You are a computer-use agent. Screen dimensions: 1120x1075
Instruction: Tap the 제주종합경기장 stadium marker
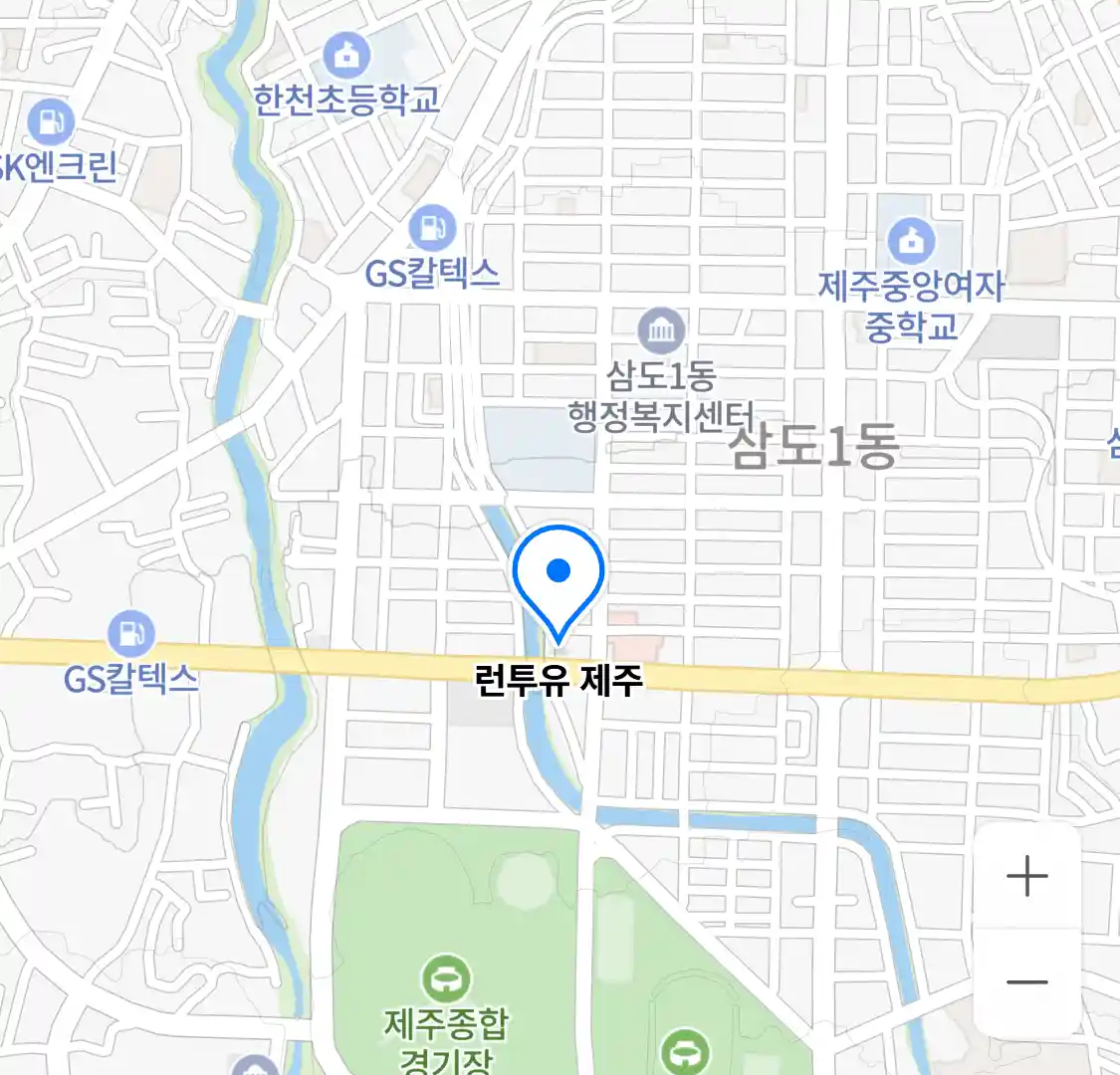(x=446, y=978)
